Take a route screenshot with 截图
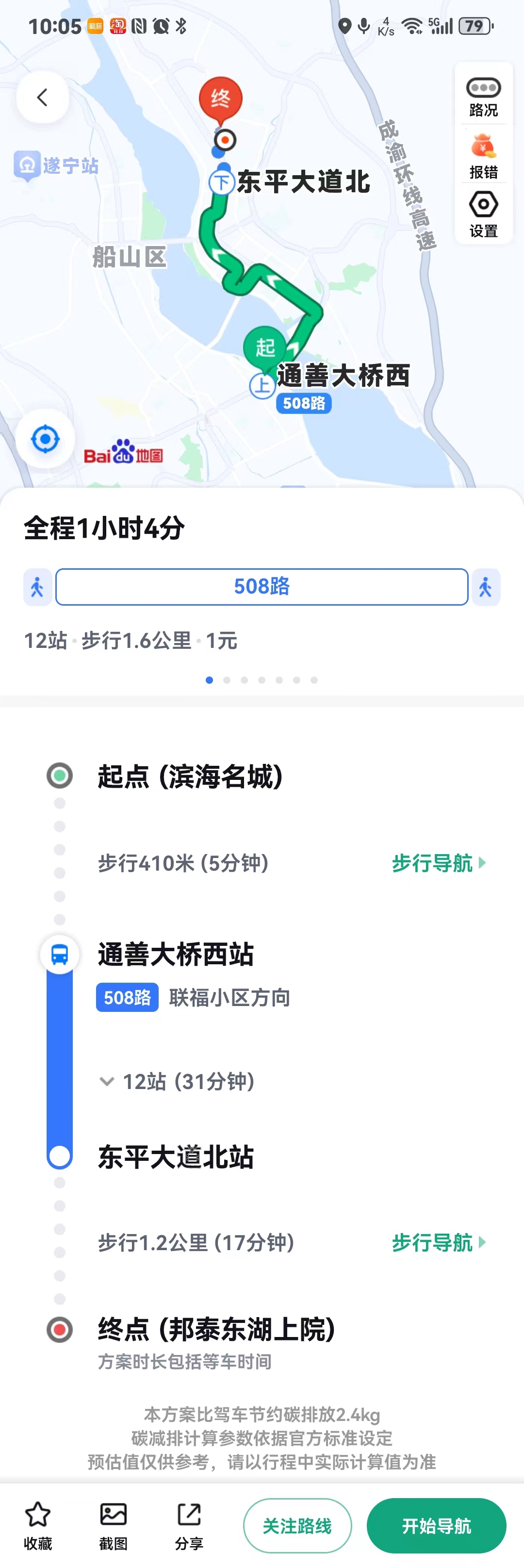 [113, 1525]
